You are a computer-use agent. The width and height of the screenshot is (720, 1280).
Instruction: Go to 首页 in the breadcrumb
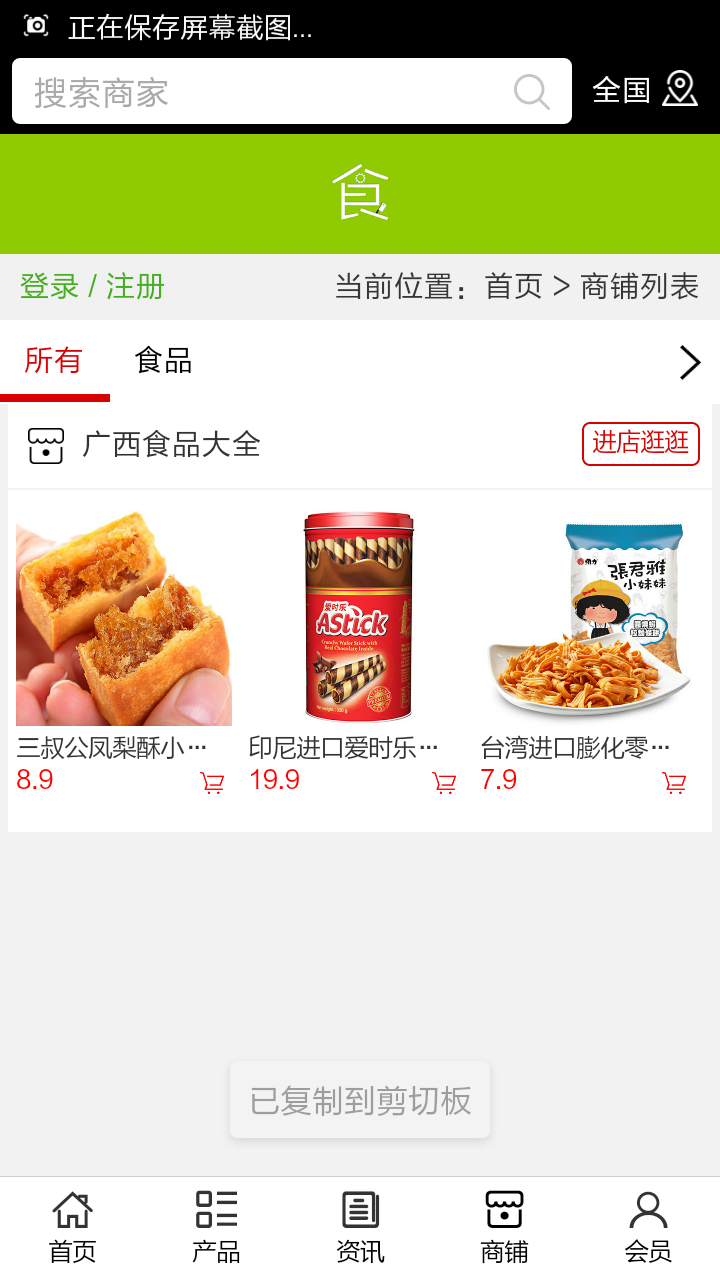tap(513, 287)
